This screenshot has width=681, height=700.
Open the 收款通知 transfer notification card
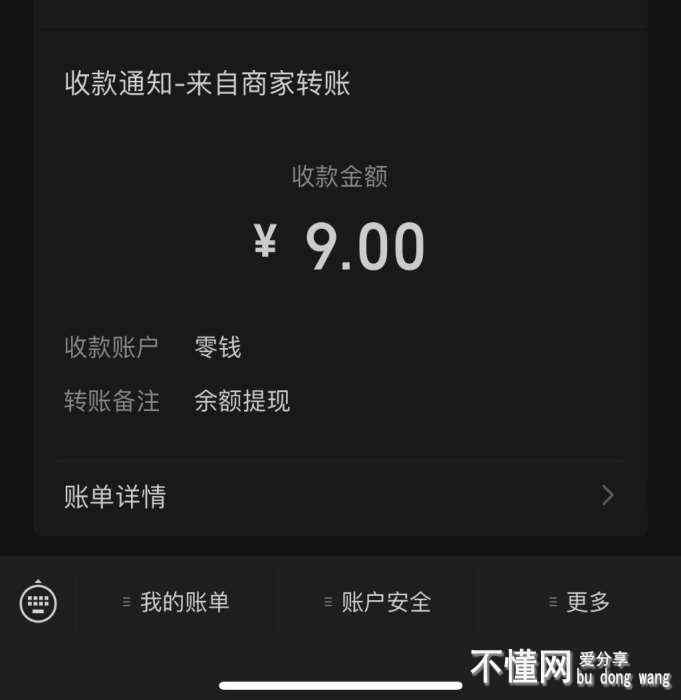(x=340, y=250)
